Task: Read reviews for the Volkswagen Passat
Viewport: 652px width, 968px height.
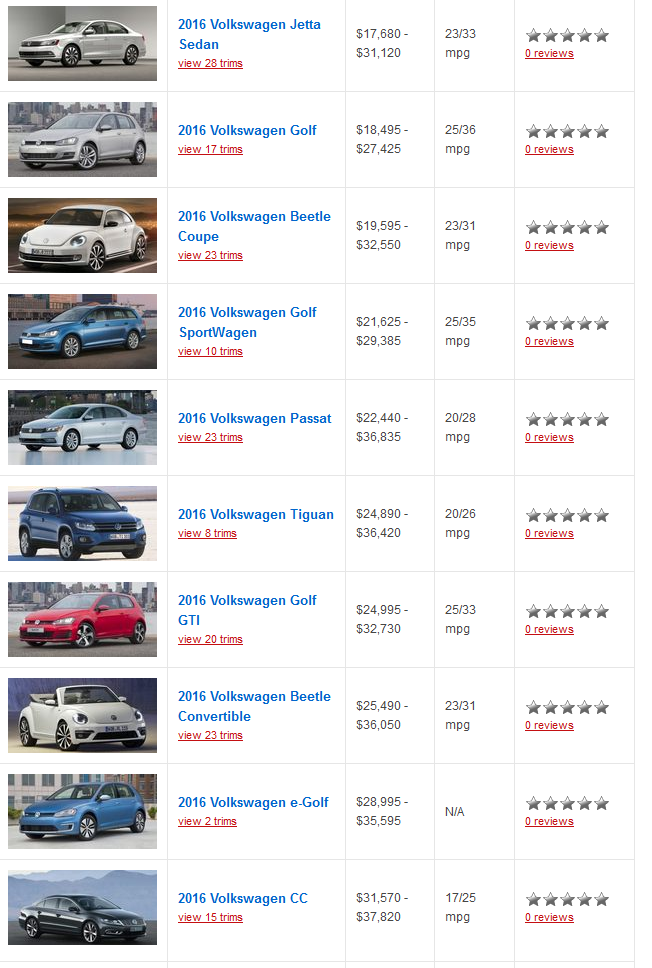Action: [549, 438]
